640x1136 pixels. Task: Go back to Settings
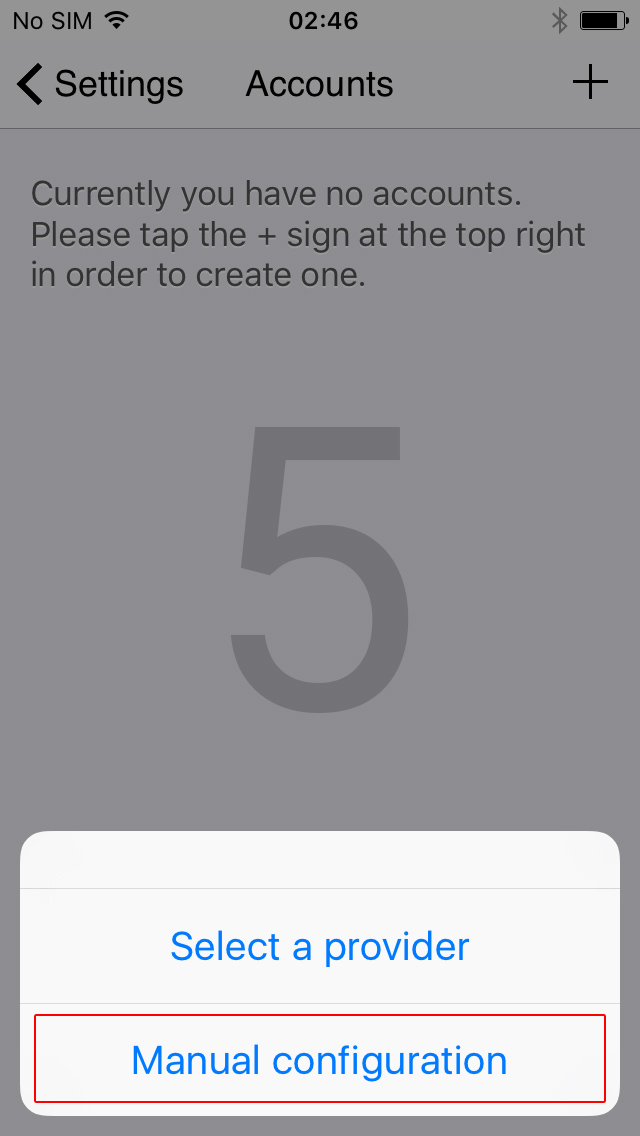tap(100, 84)
